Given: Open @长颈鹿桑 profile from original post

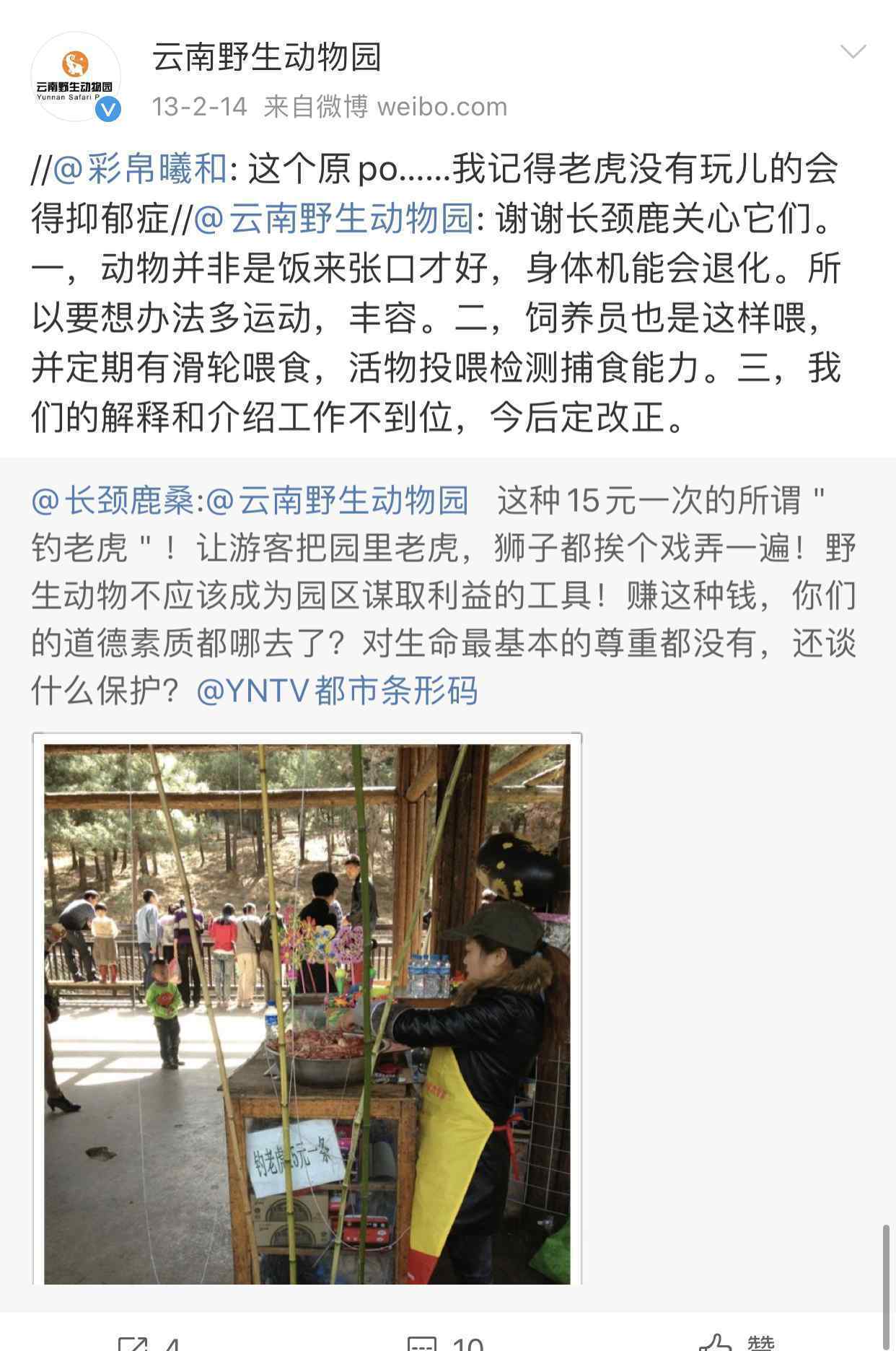Looking at the screenshot, I should tap(113, 500).
